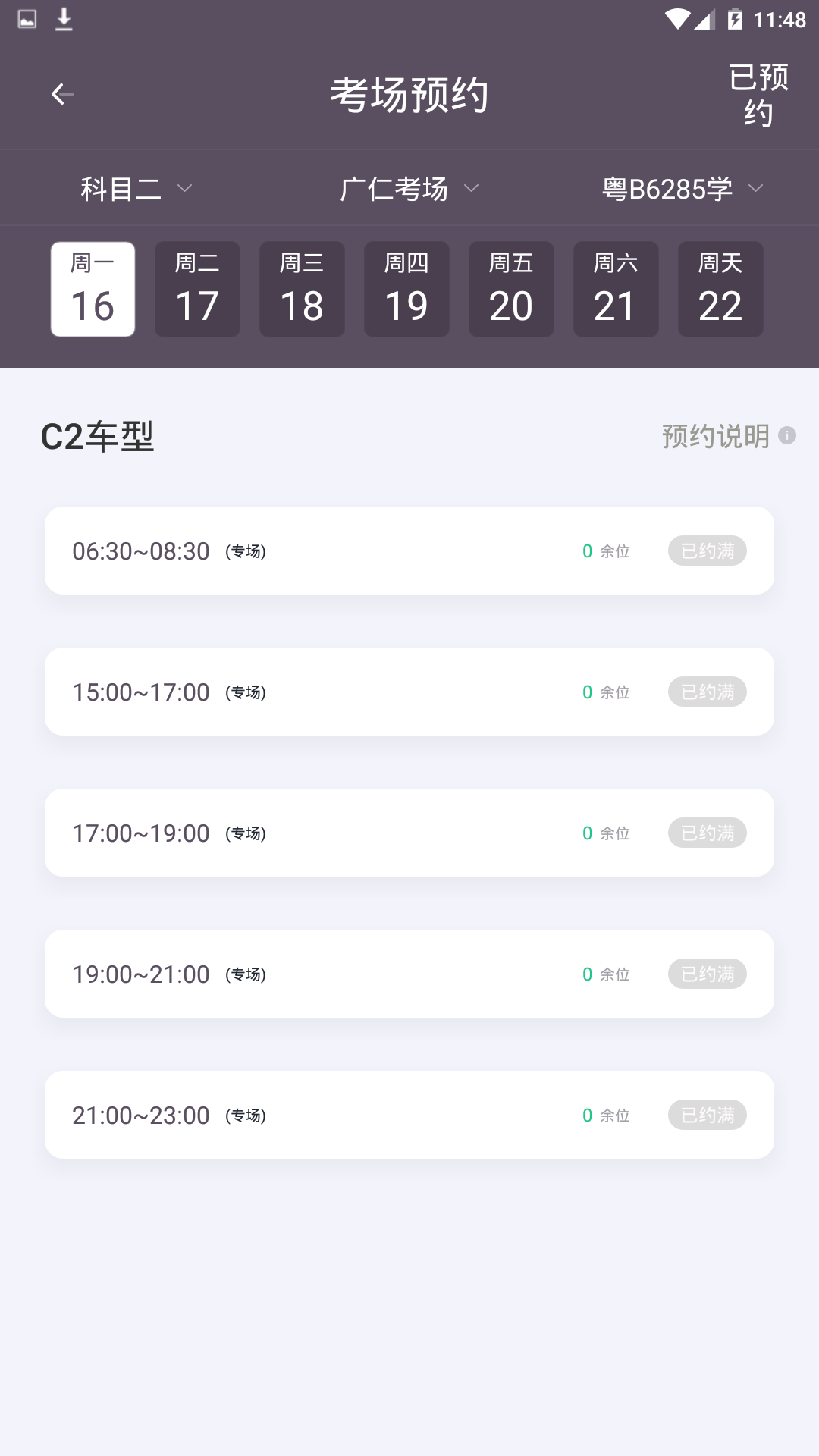Select 周三 18 date
The image size is (819, 1456).
(302, 289)
